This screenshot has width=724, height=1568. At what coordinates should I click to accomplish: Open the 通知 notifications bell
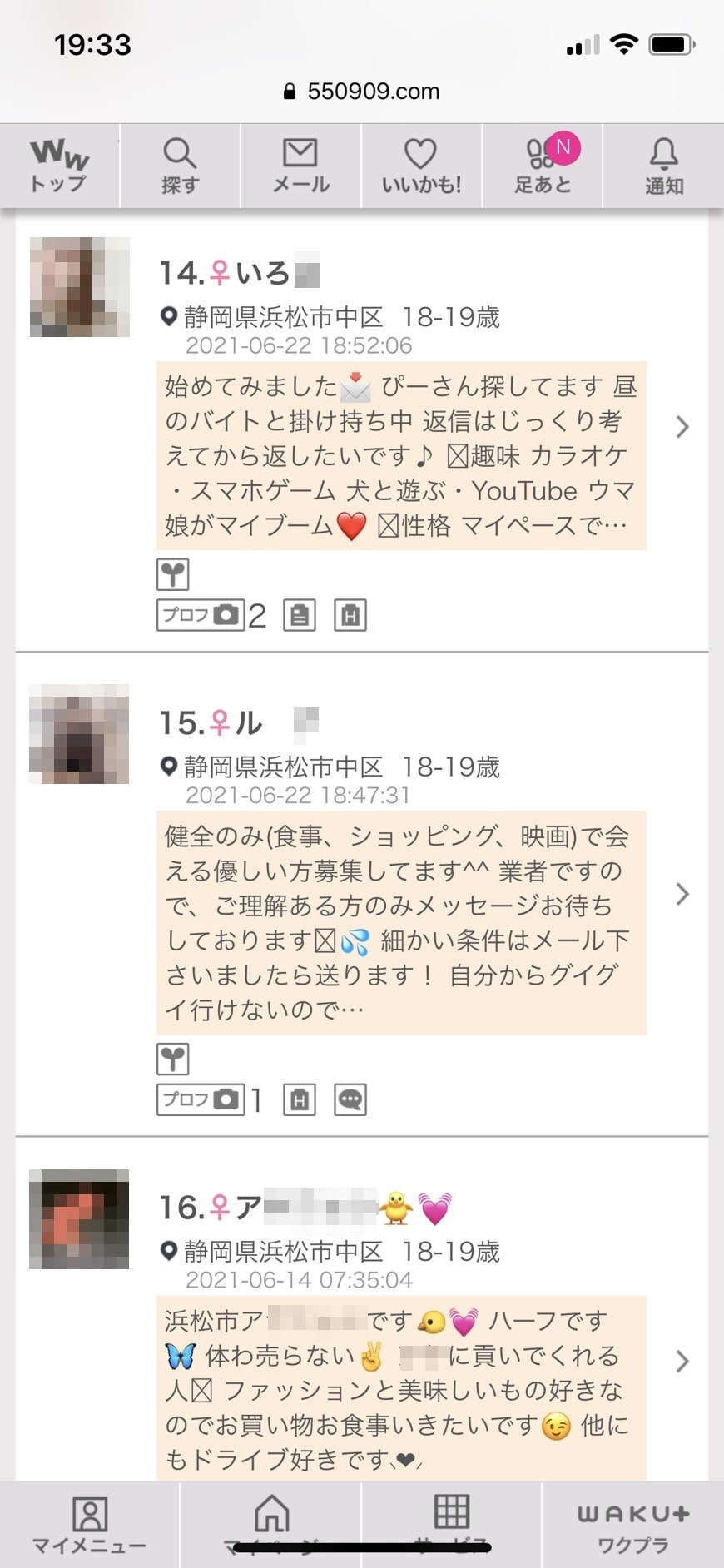pyautogui.click(x=663, y=166)
